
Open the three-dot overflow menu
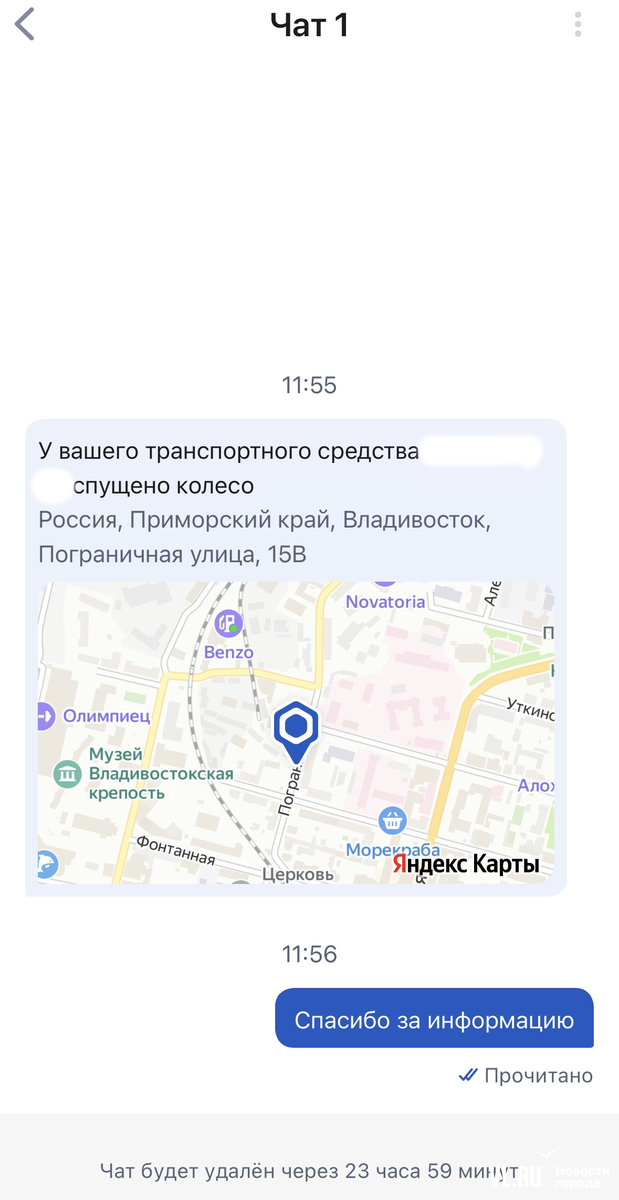(x=578, y=25)
